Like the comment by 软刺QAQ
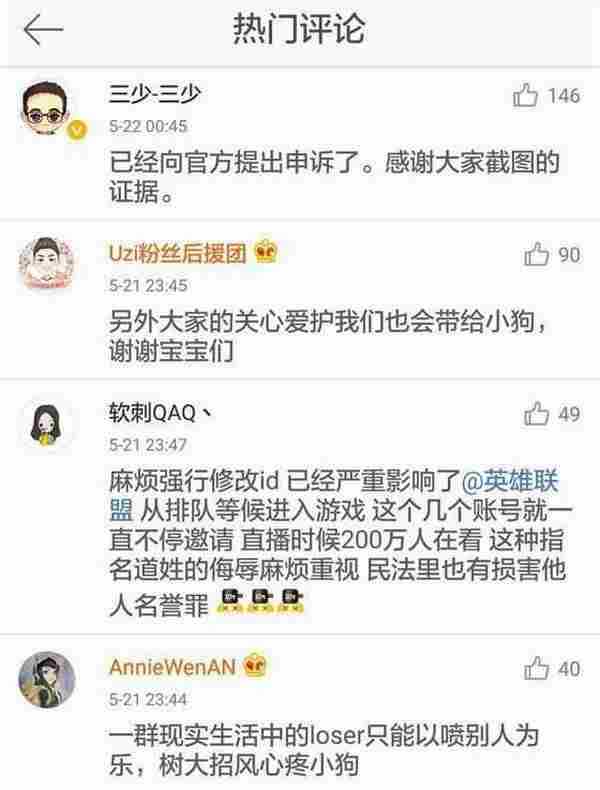The width and height of the screenshot is (600, 790). [x=536, y=412]
